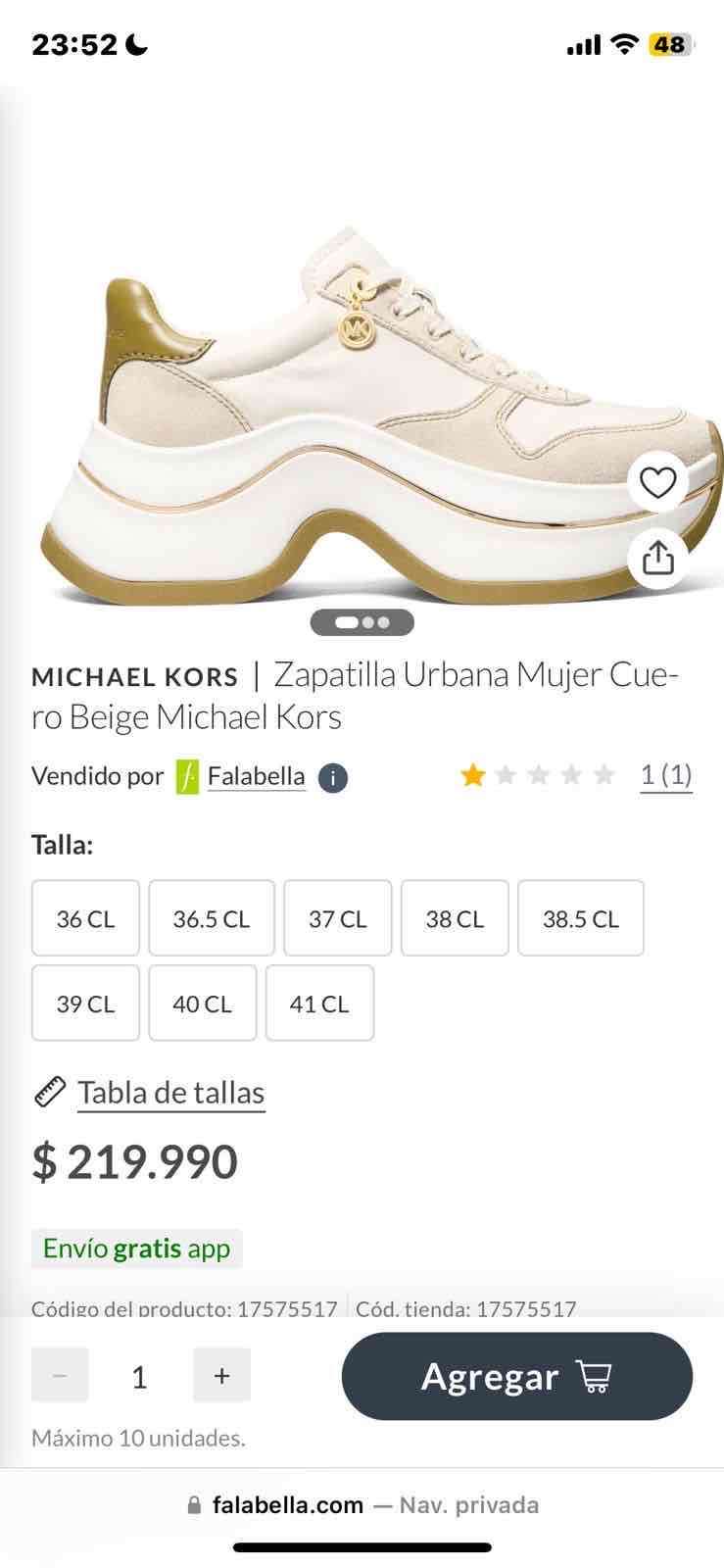Add product to favorites with heart icon

[x=657, y=482]
